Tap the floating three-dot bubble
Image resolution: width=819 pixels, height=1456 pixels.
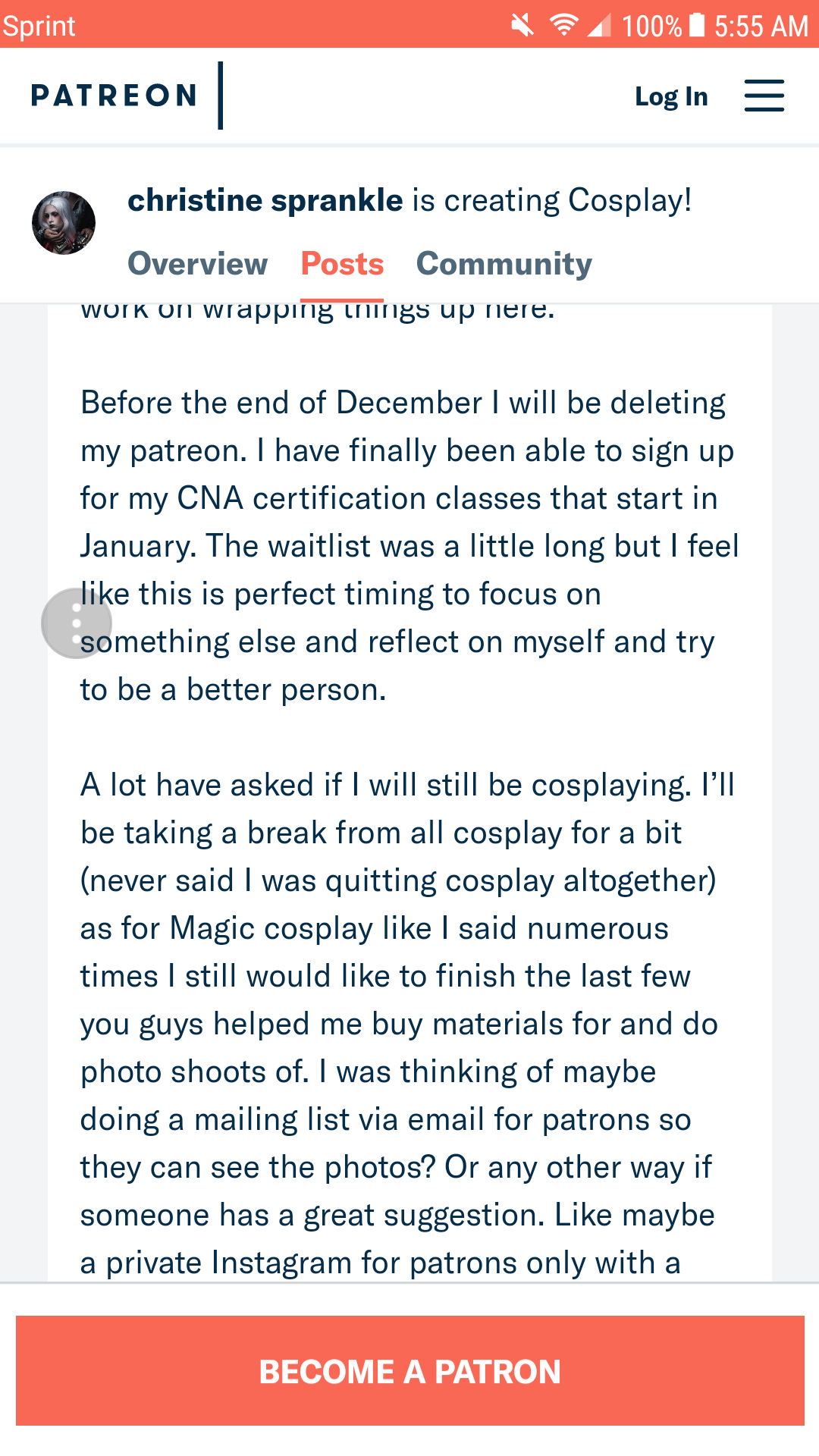point(76,623)
